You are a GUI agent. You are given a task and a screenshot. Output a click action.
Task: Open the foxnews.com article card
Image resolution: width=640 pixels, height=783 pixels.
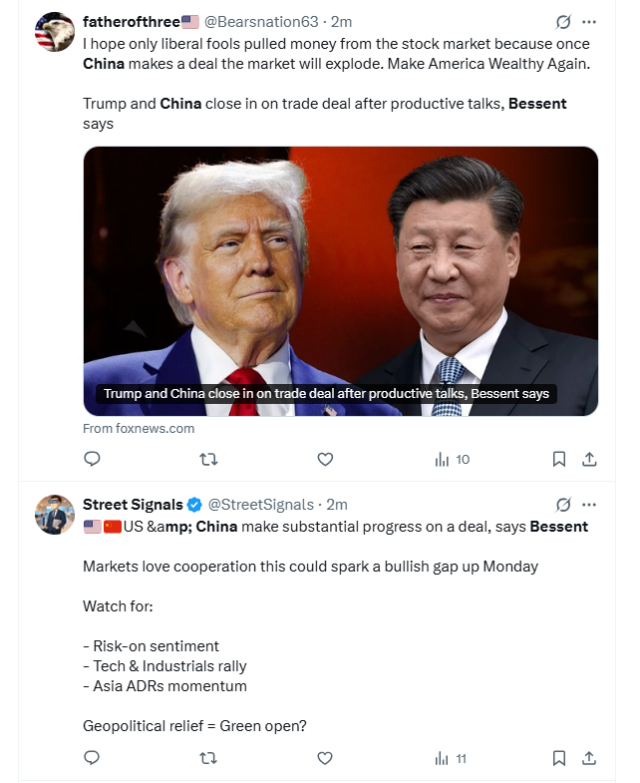pos(340,281)
